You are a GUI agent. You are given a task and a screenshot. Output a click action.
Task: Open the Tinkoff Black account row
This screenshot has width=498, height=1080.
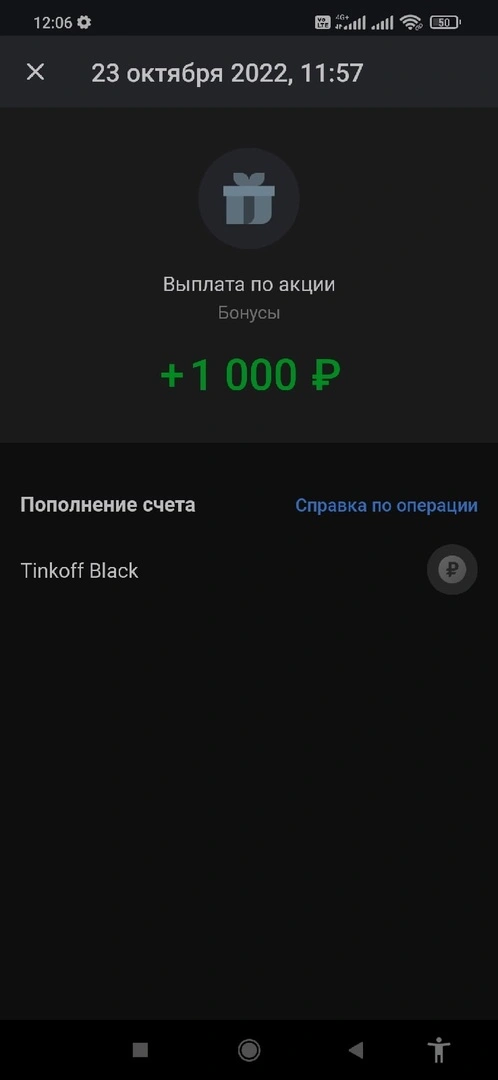point(249,570)
